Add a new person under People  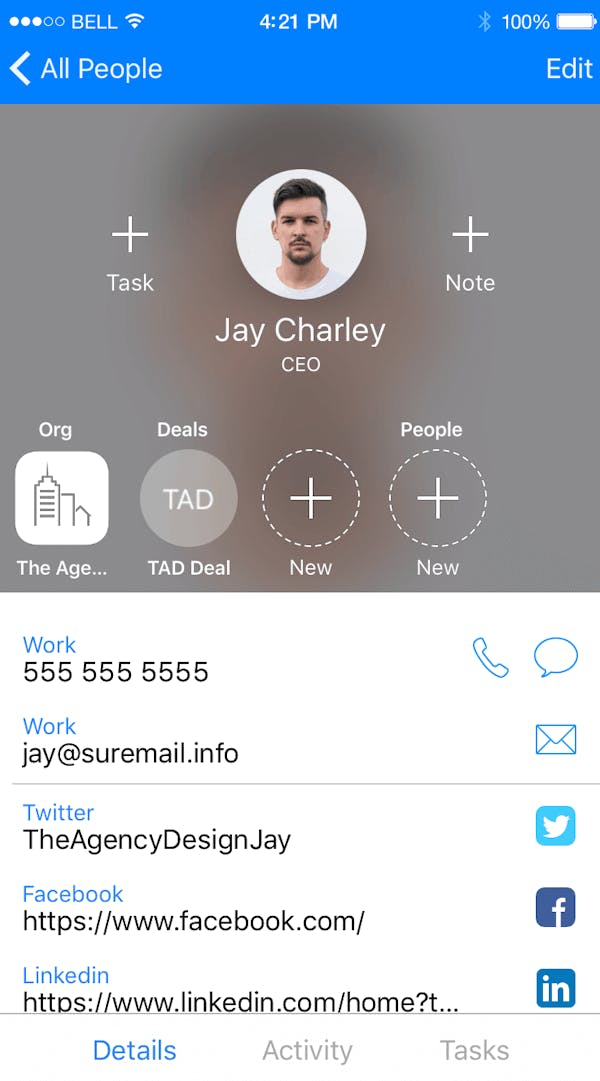tap(437, 497)
